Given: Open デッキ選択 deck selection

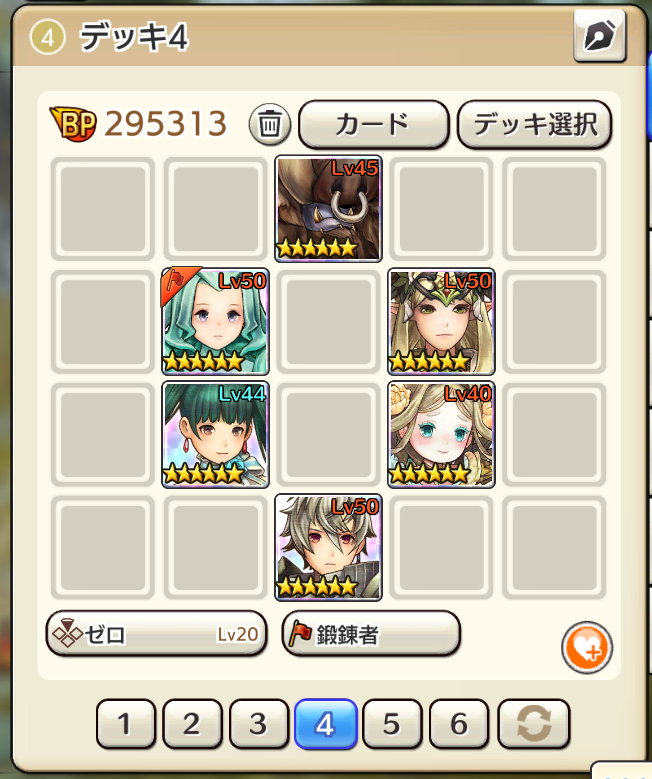Looking at the screenshot, I should point(535,124).
